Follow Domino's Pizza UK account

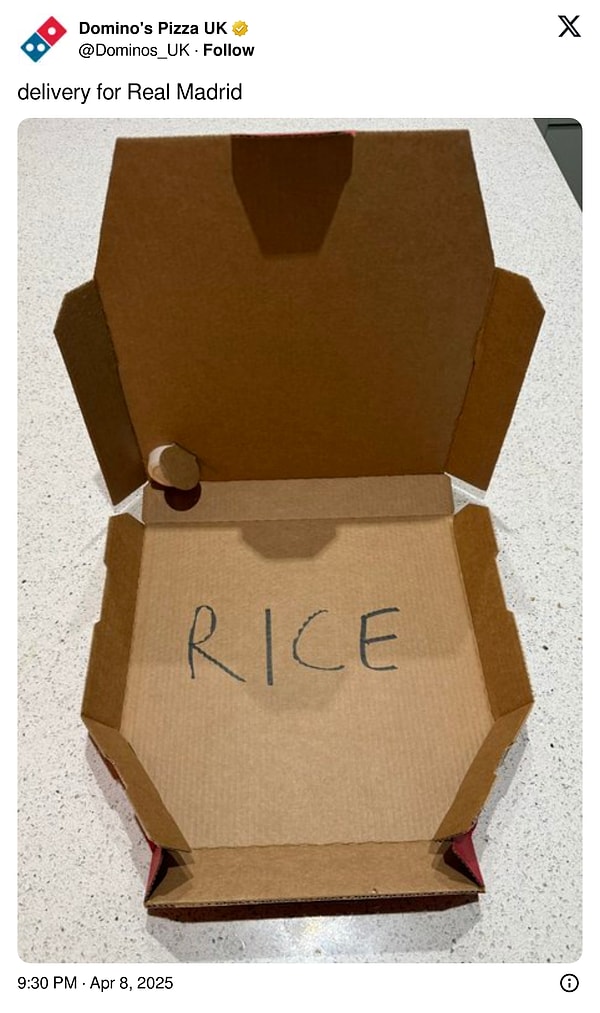click(229, 50)
